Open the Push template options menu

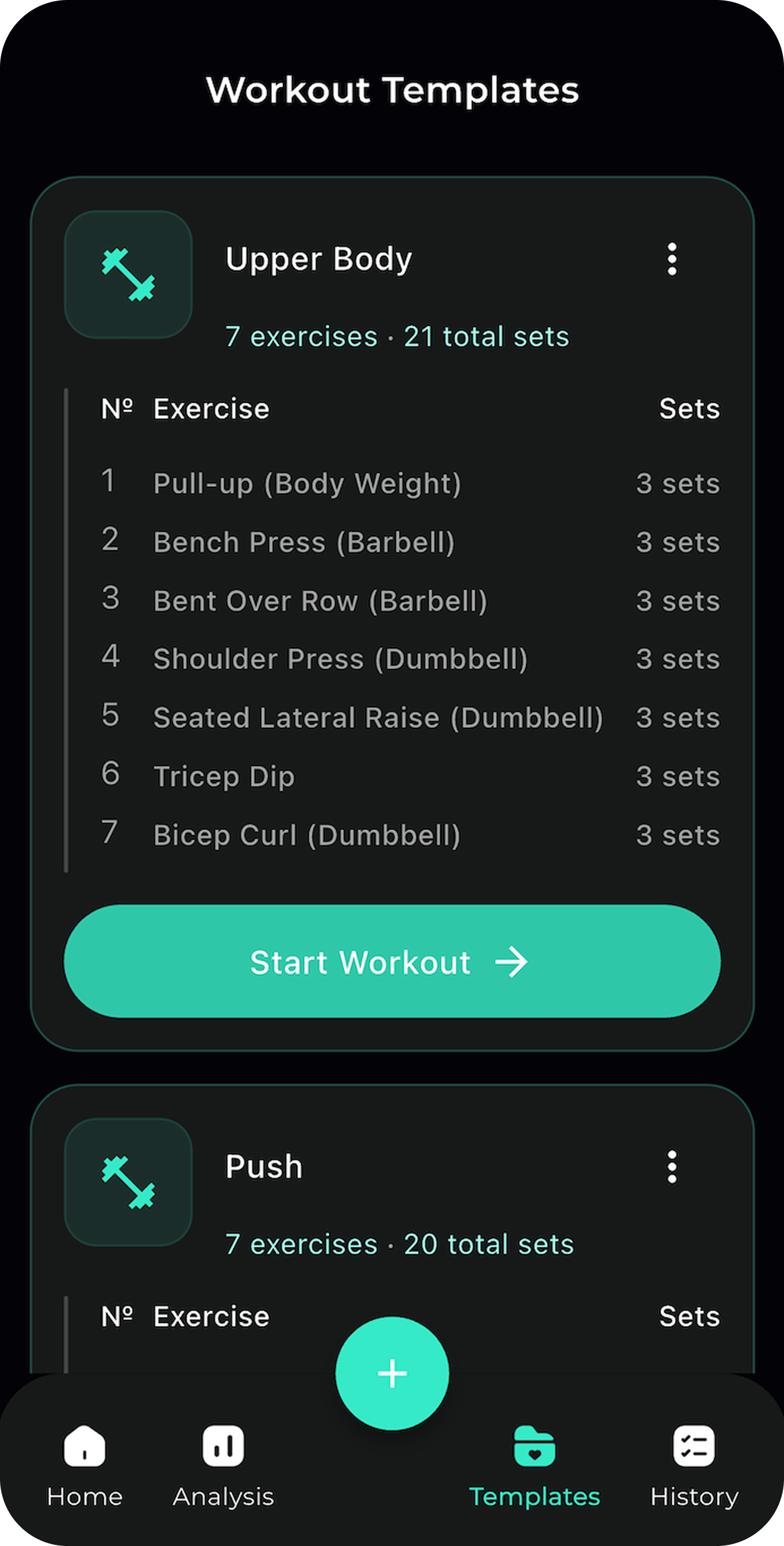[x=672, y=1166]
